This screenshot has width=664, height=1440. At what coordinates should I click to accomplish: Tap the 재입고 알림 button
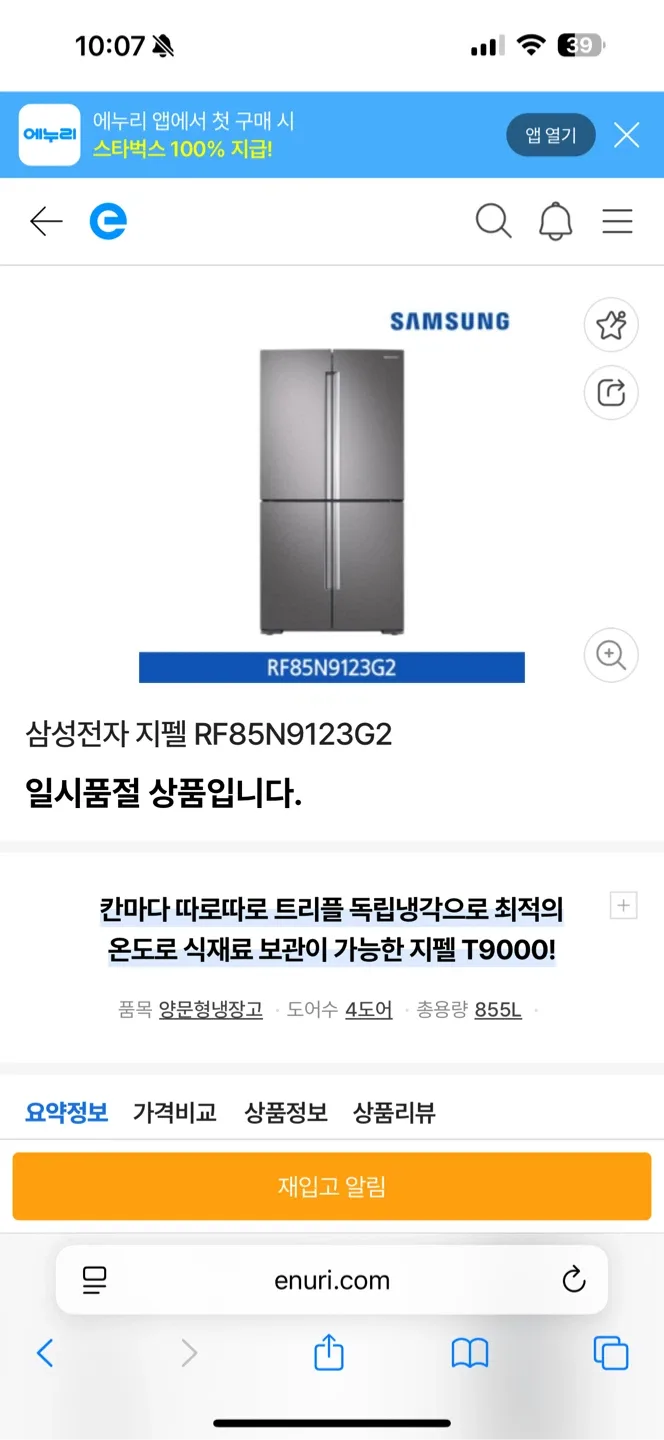coord(332,1187)
